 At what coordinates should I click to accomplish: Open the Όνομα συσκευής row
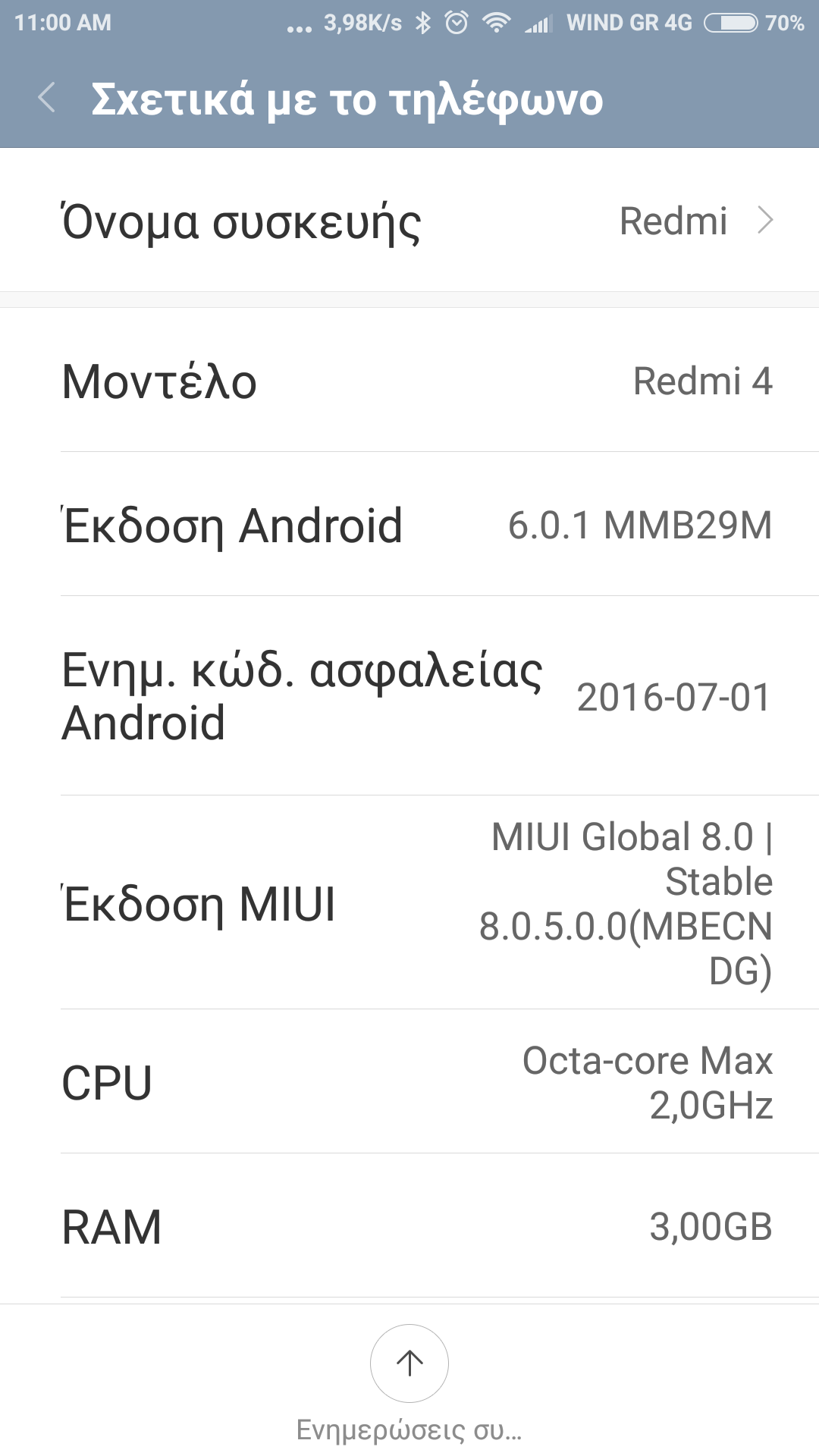[x=409, y=221]
